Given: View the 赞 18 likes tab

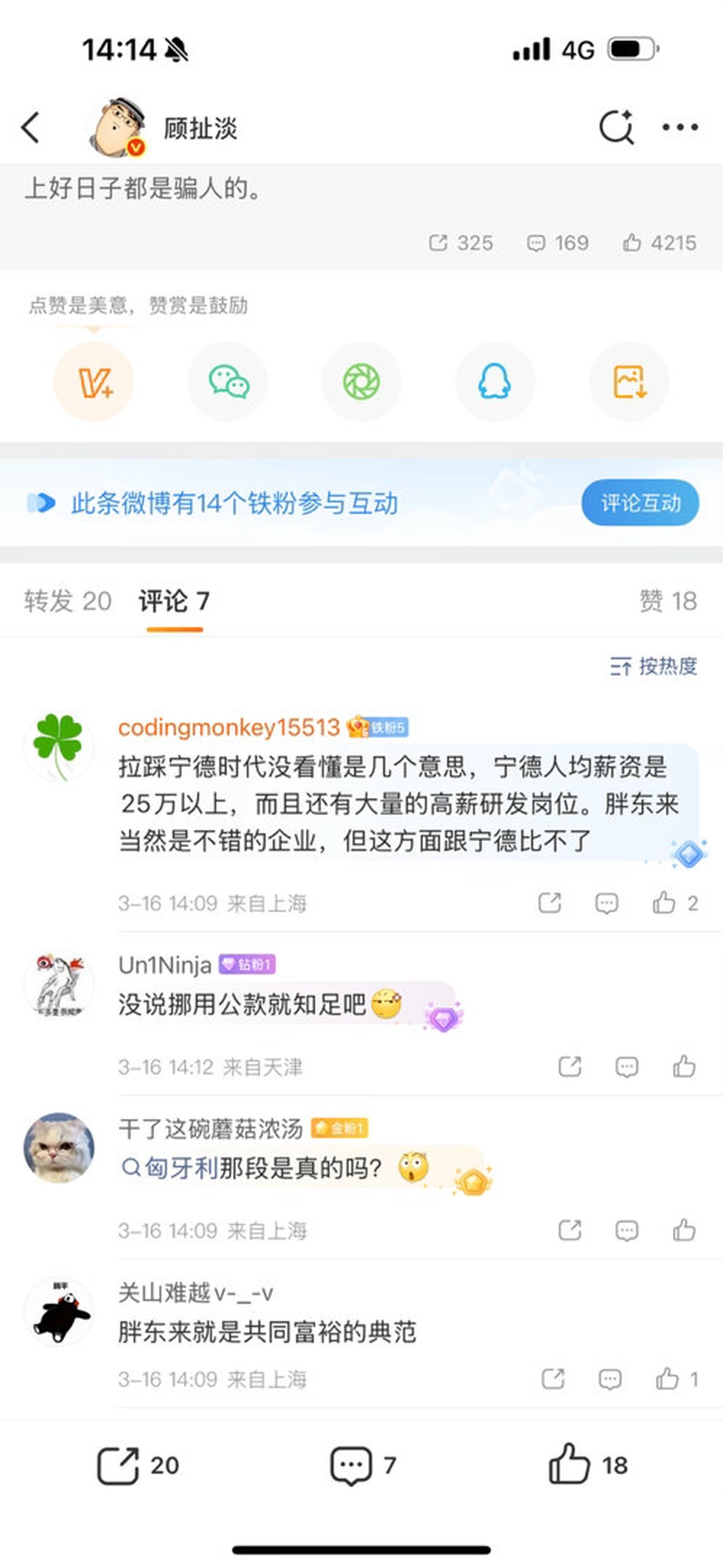Looking at the screenshot, I should pyautogui.click(x=668, y=602).
